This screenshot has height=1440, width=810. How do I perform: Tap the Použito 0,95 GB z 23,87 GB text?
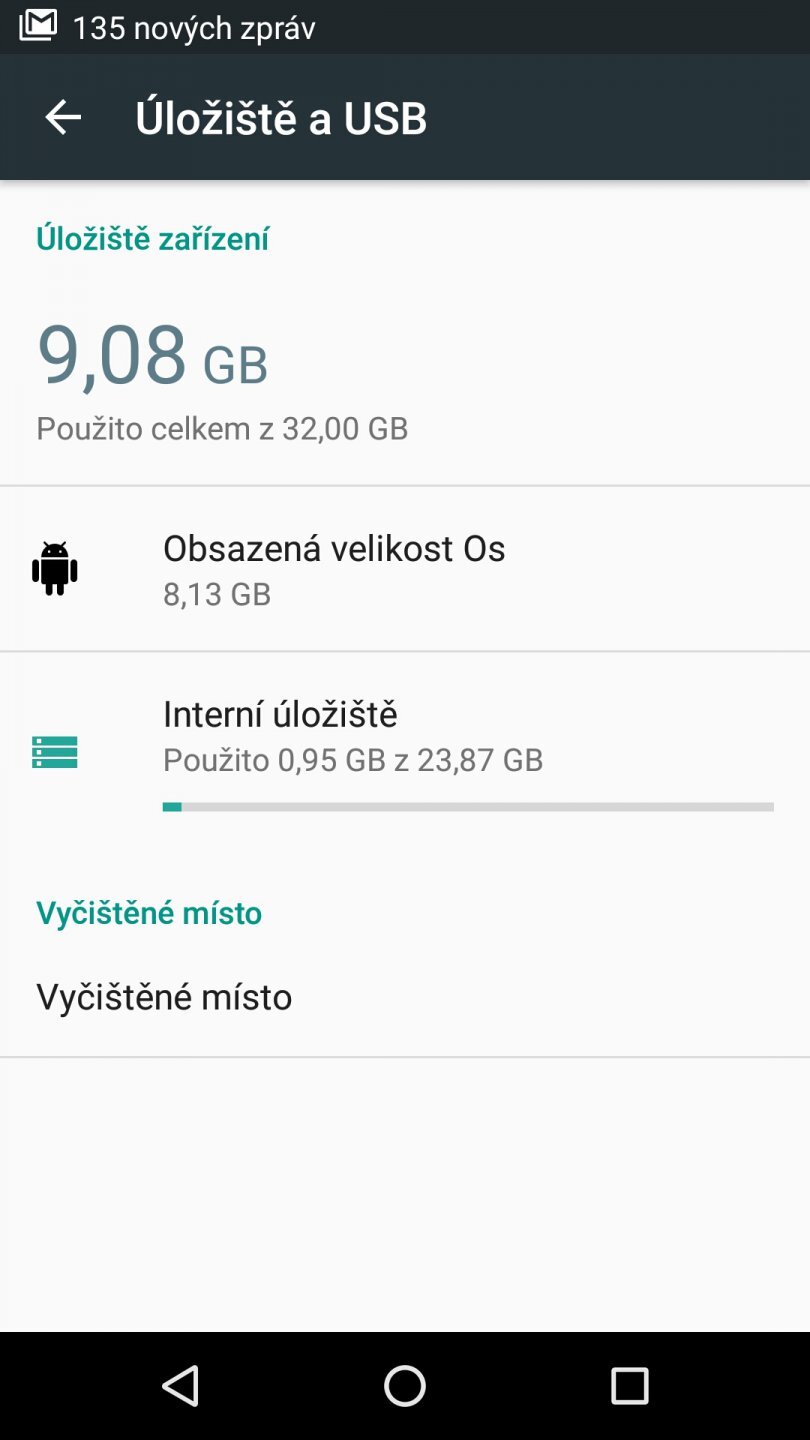353,760
